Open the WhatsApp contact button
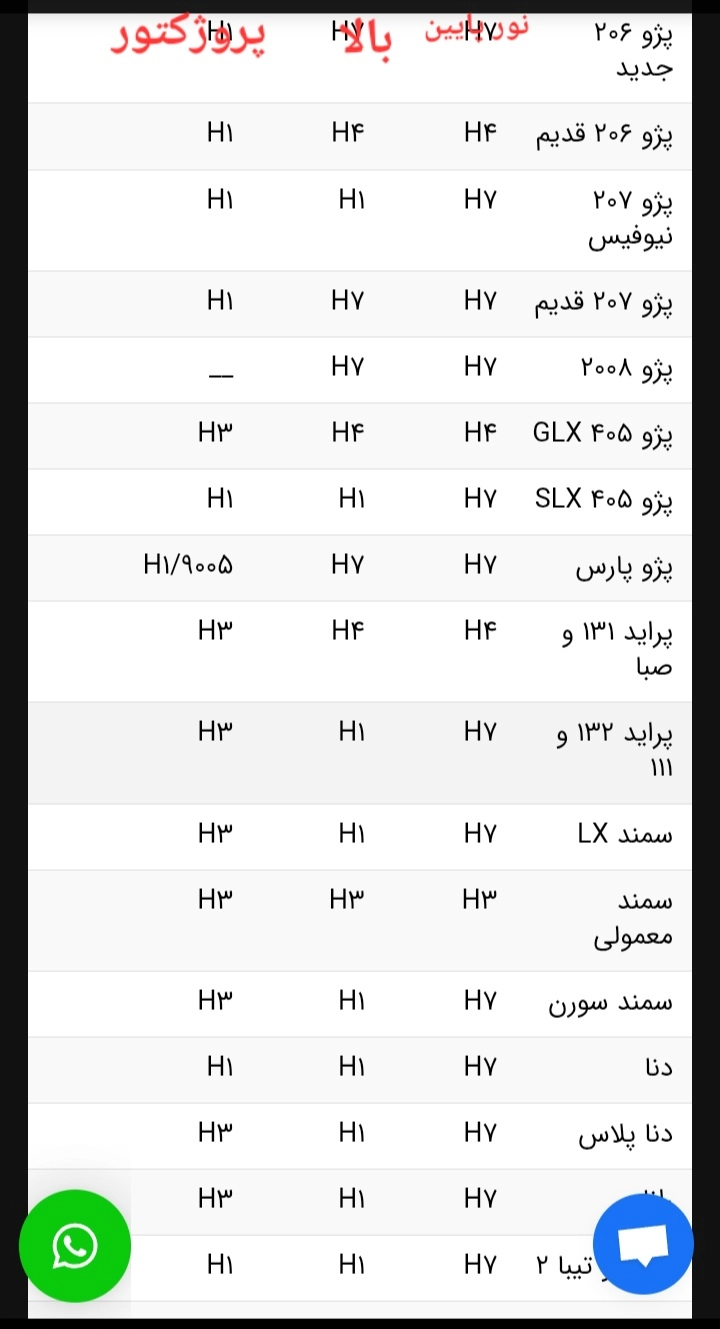Image resolution: width=720 pixels, height=1329 pixels. click(x=75, y=1246)
